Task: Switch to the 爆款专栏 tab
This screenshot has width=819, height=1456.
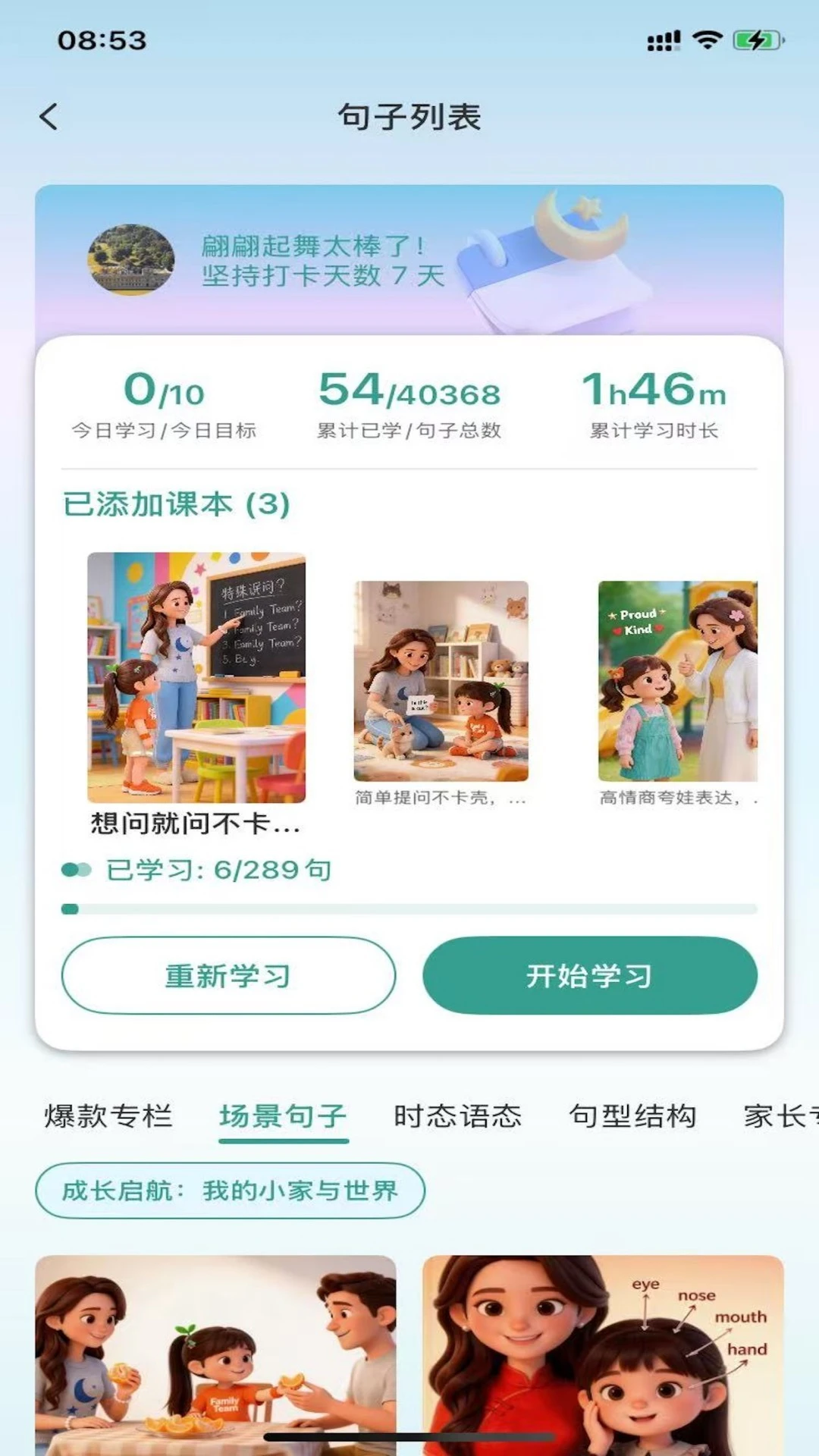Action: point(108,1116)
